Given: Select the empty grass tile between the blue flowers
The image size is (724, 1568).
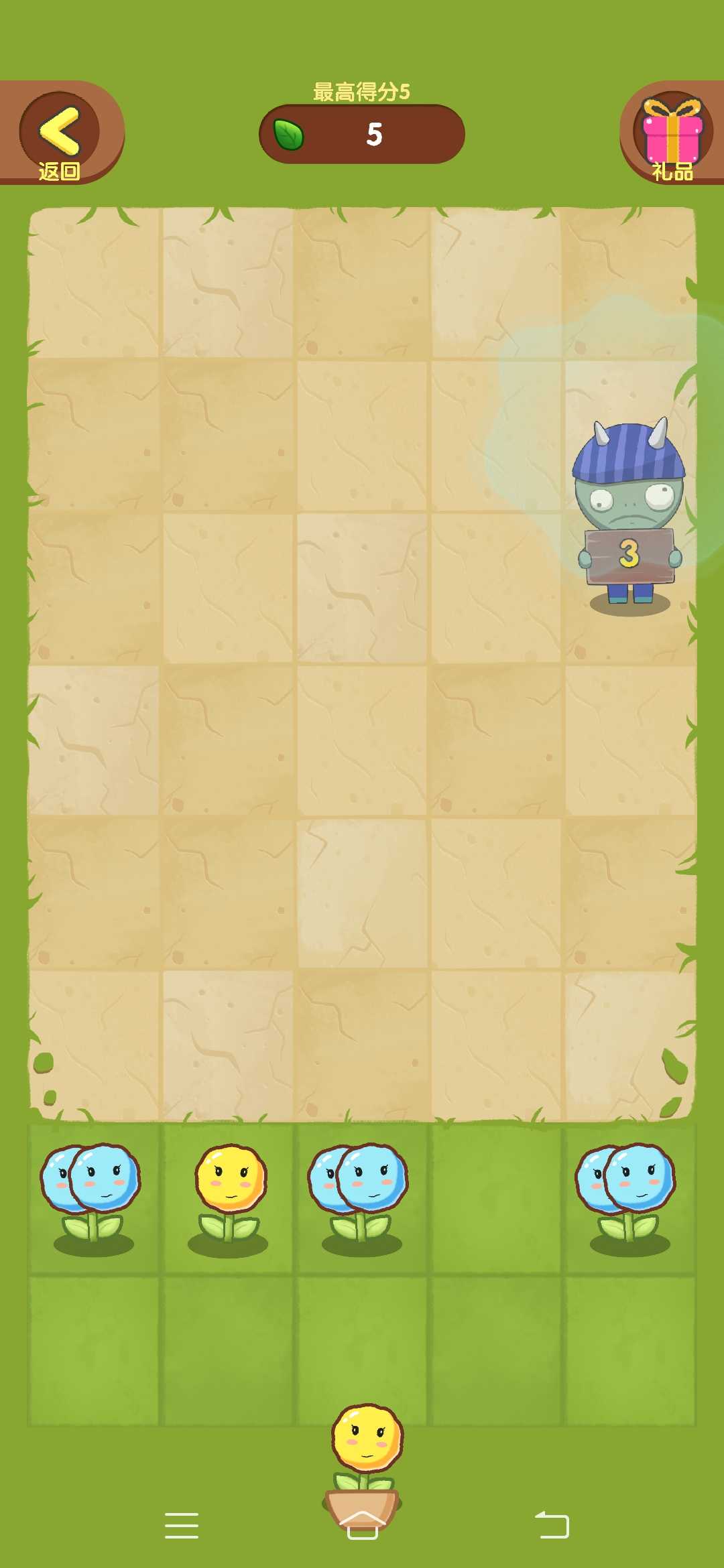Looking at the screenshot, I should [495, 1199].
